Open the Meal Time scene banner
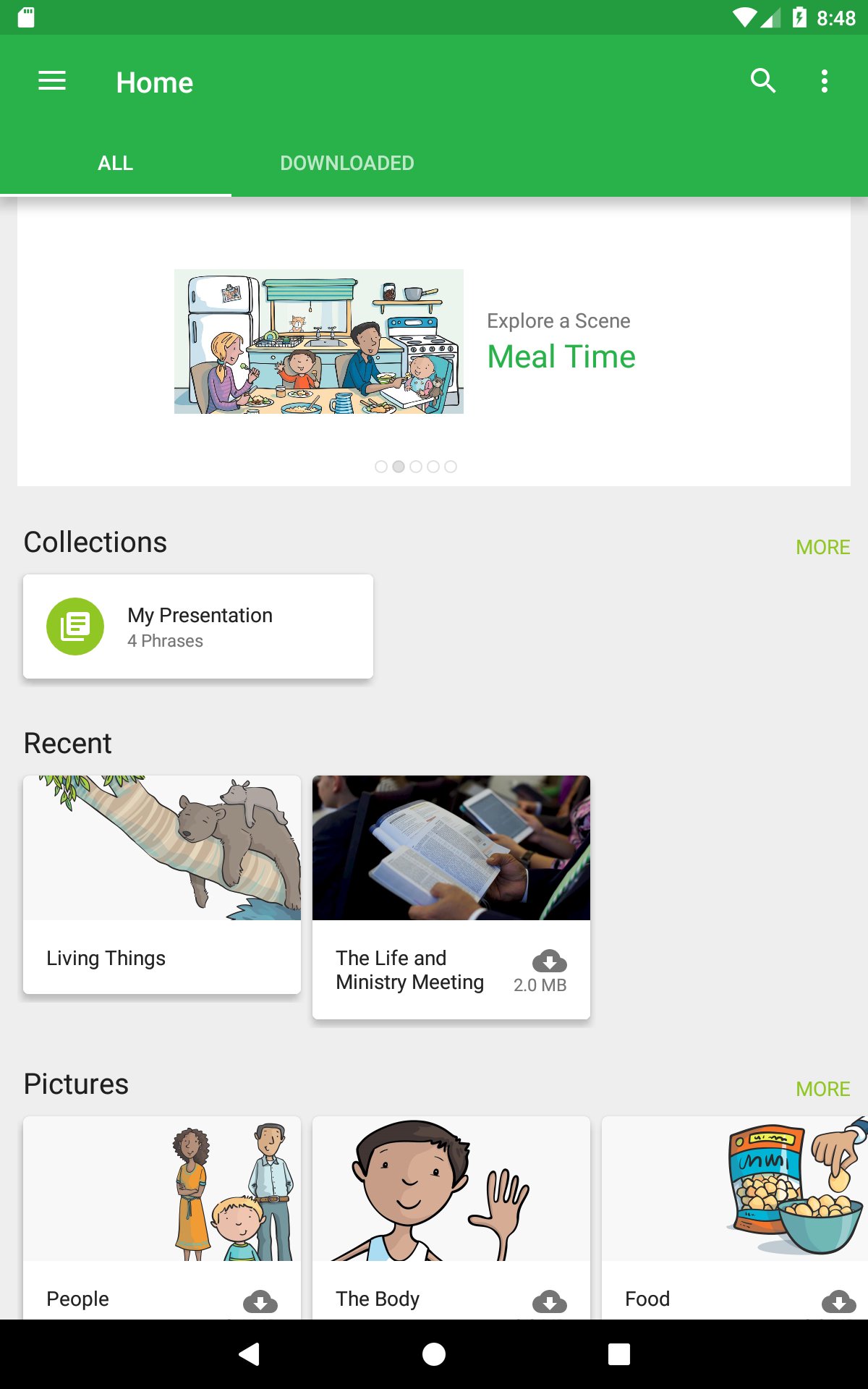The width and height of the screenshot is (868, 1389). click(434, 341)
